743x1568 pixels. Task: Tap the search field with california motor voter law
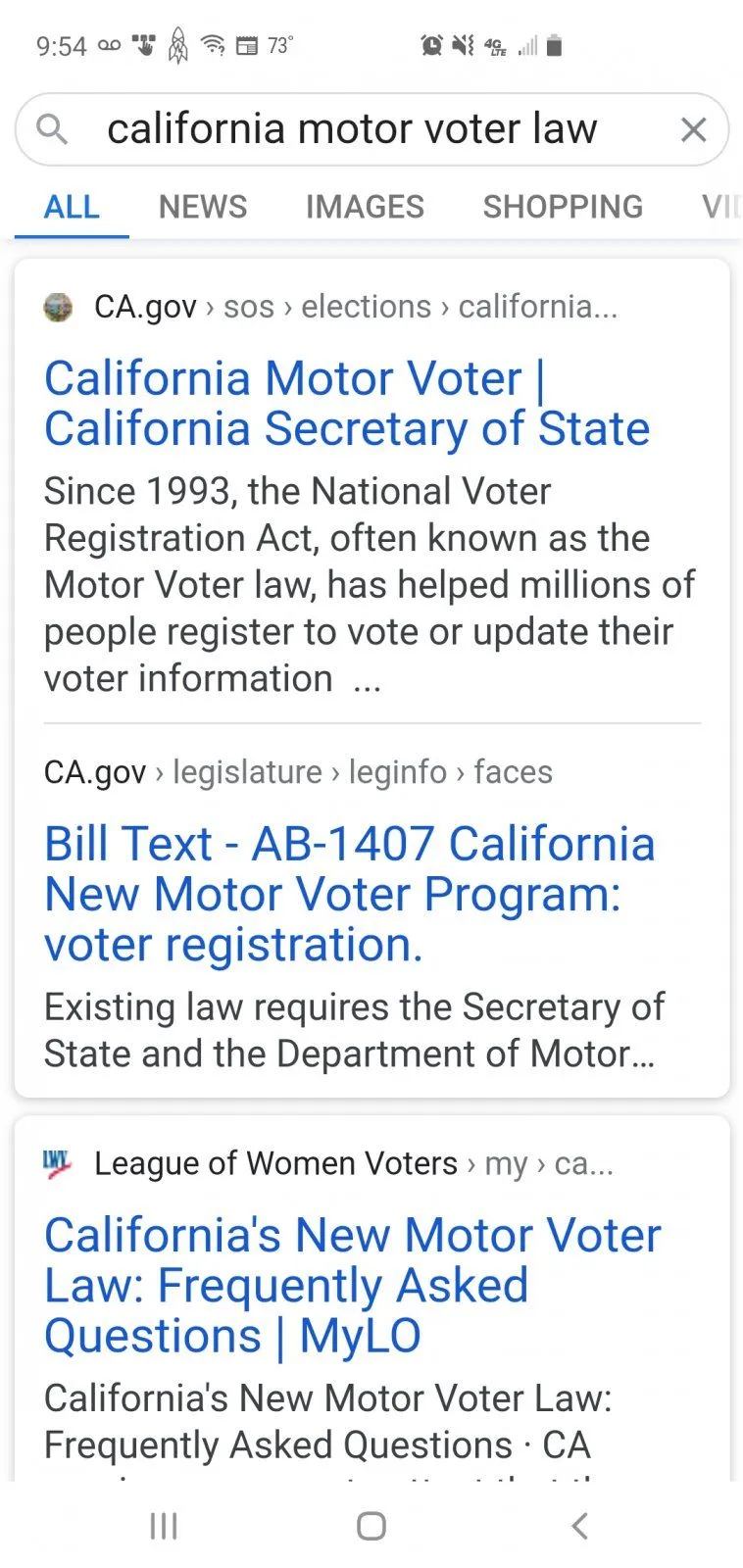[x=351, y=129]
